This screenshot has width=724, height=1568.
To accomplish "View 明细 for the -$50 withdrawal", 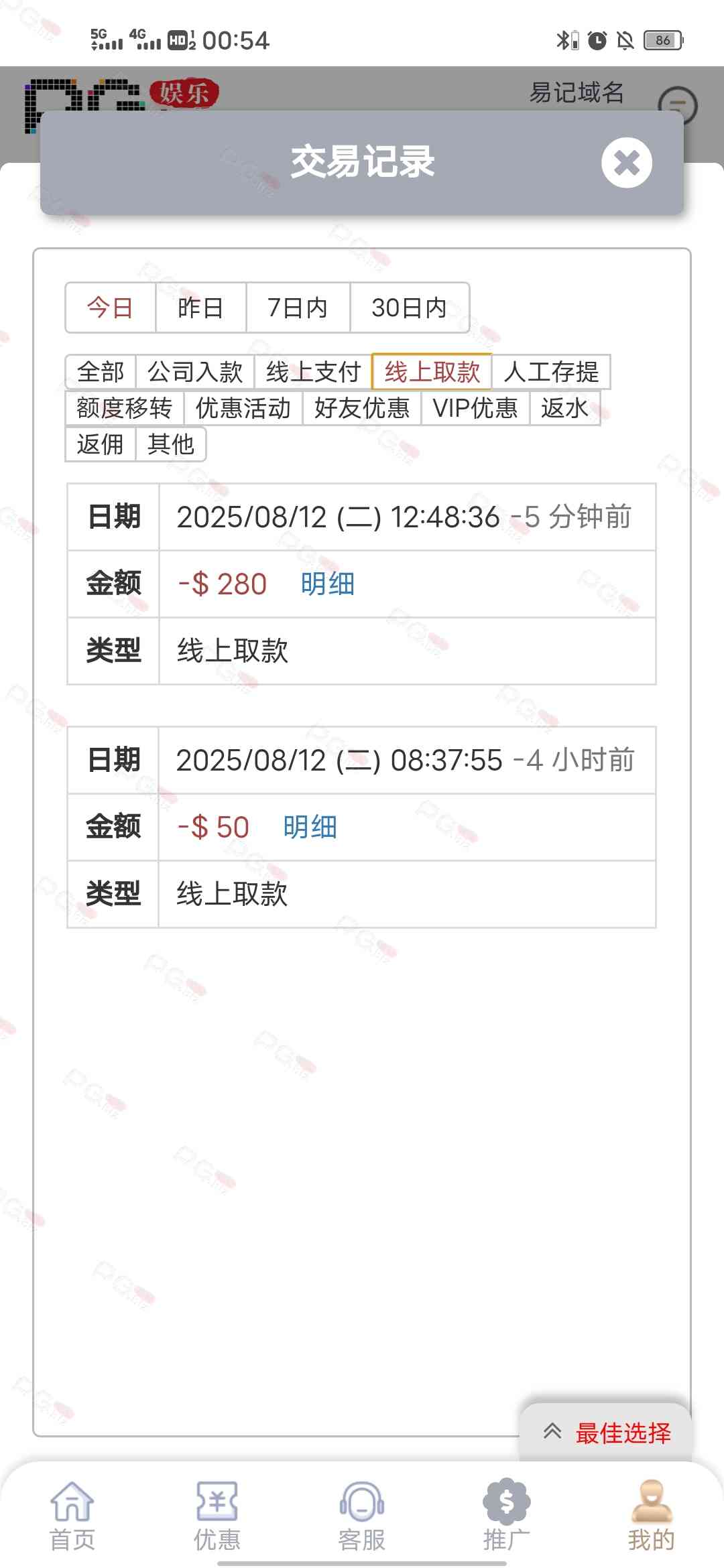I will 310,828.
